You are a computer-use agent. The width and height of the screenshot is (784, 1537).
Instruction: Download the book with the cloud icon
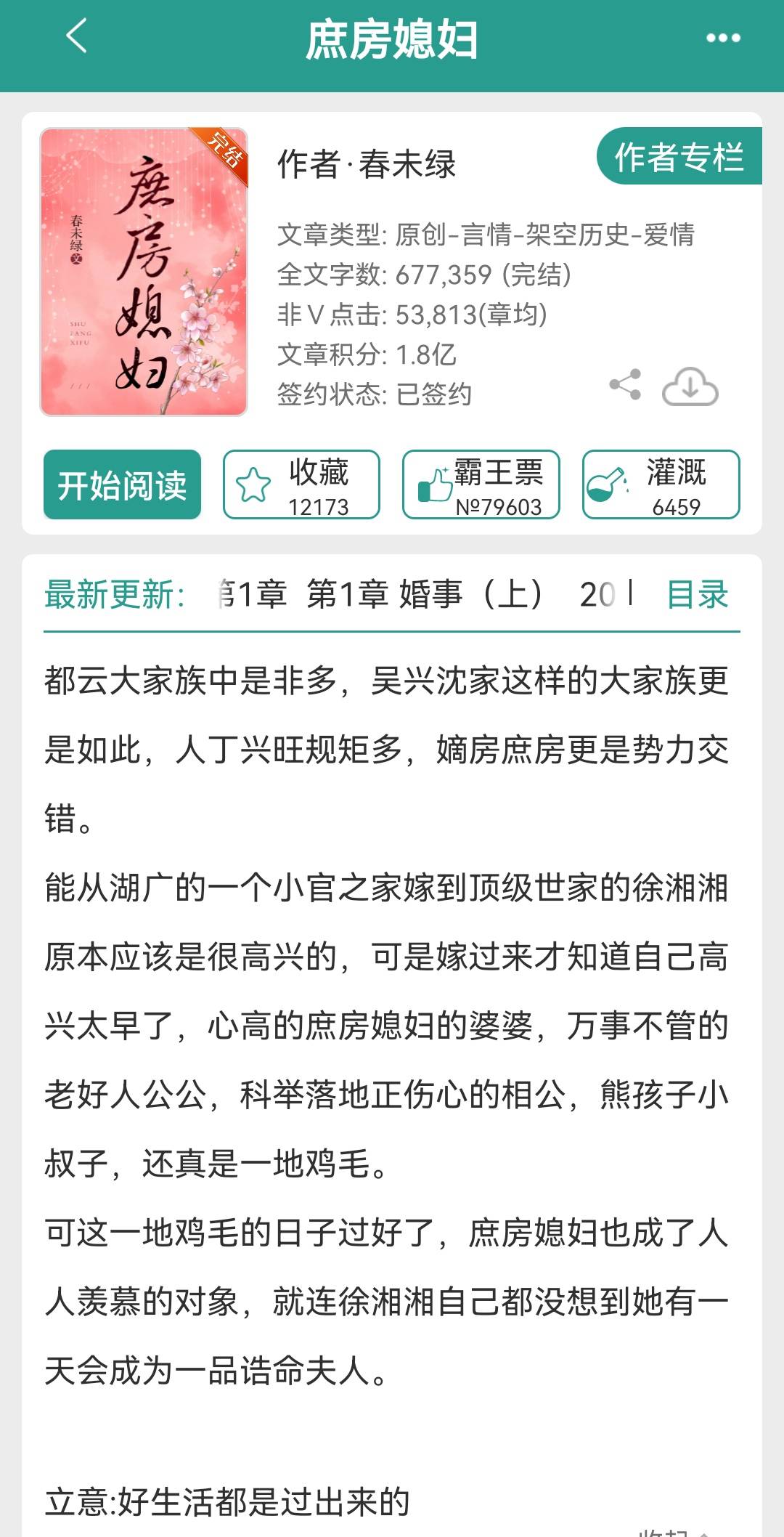point(690,386)
